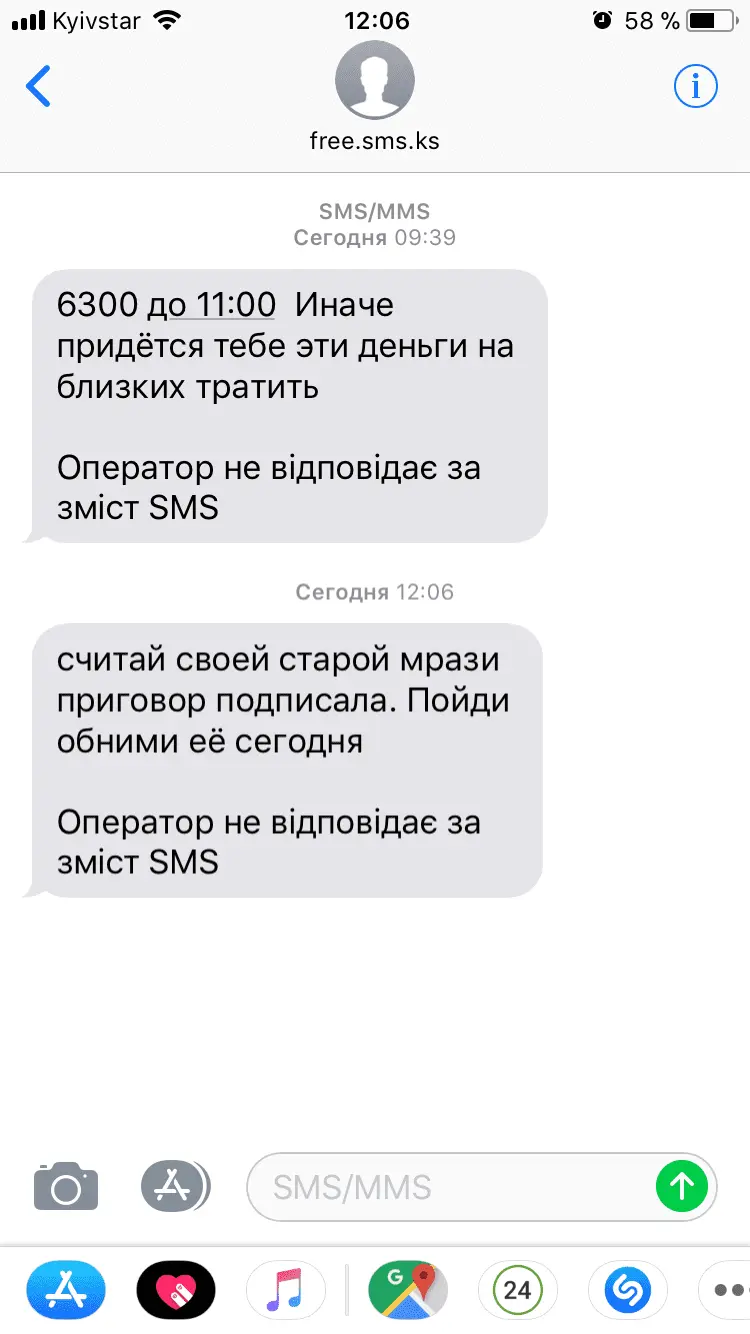Open contact details info icon
Viewport: 750px width, 1334px height.
(695, 87)
